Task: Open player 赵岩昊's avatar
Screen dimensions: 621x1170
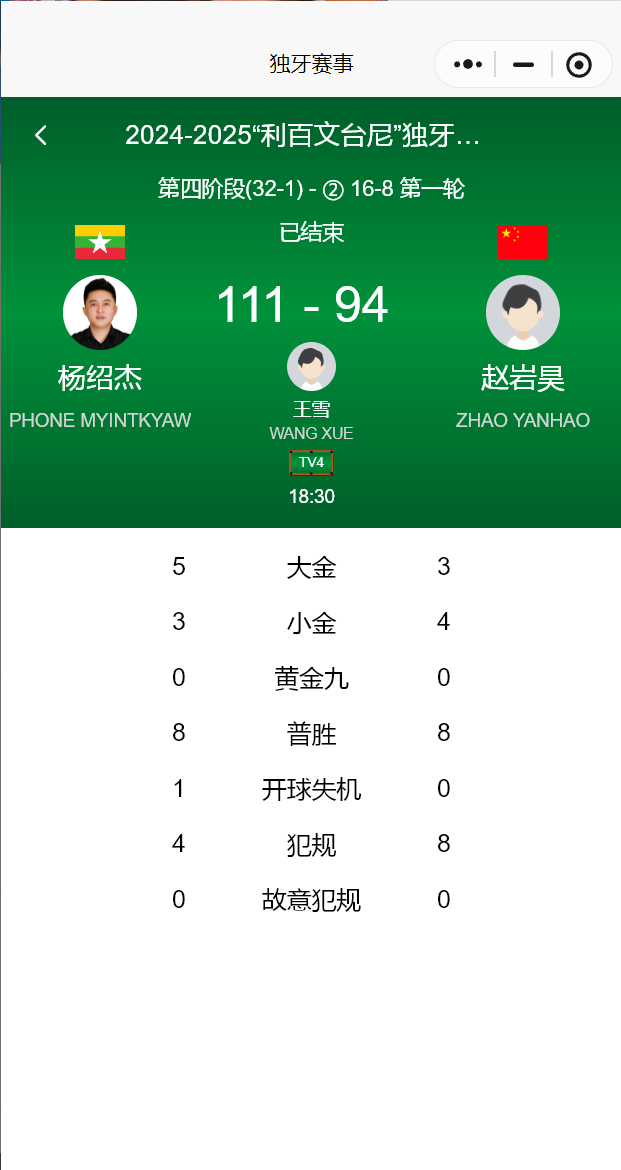Action: 523,312
